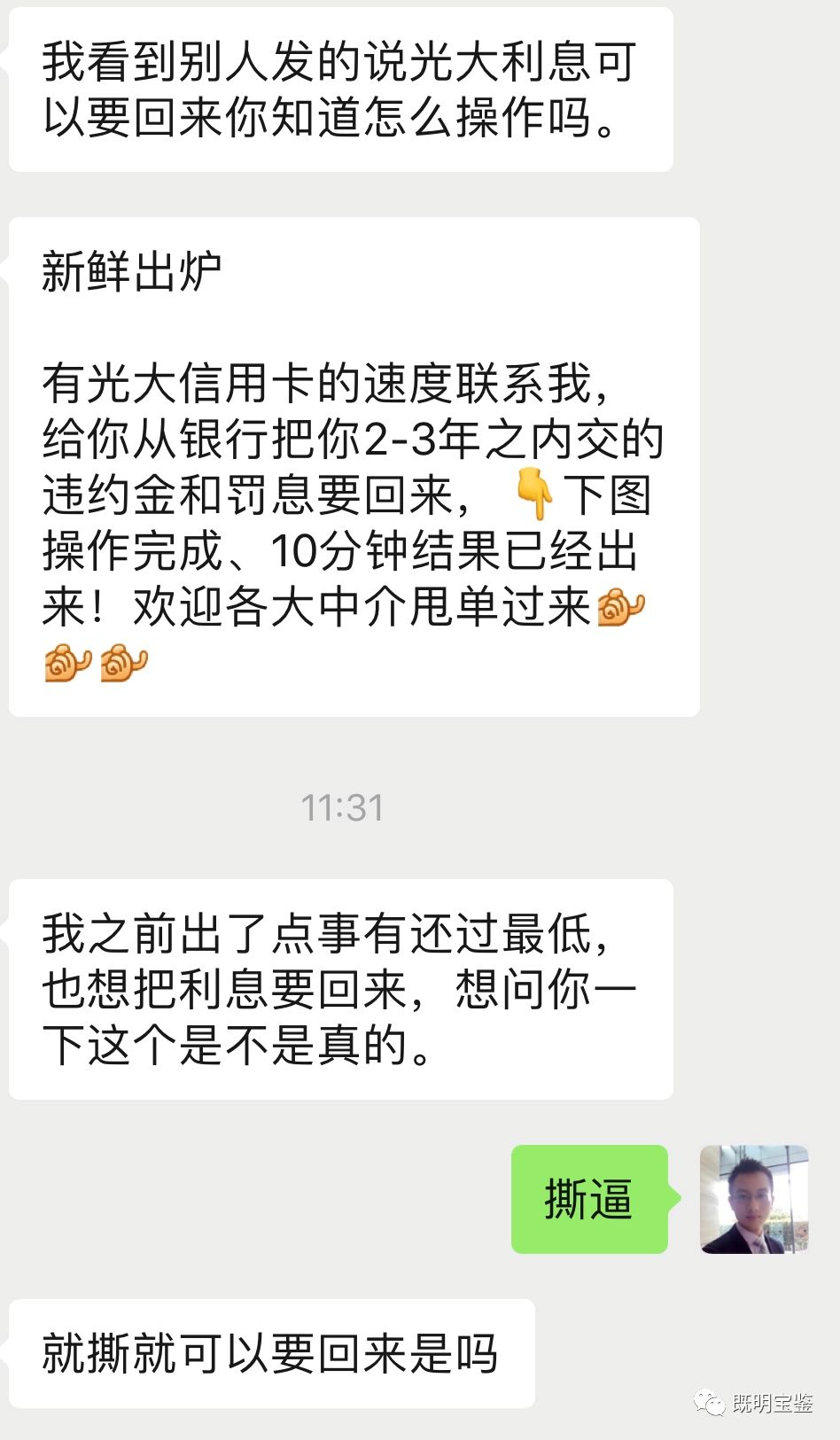Viewport: 840px width, 1440px height.
Task: Open the sender's profile photo avatar
Action: click(754, 1198)
